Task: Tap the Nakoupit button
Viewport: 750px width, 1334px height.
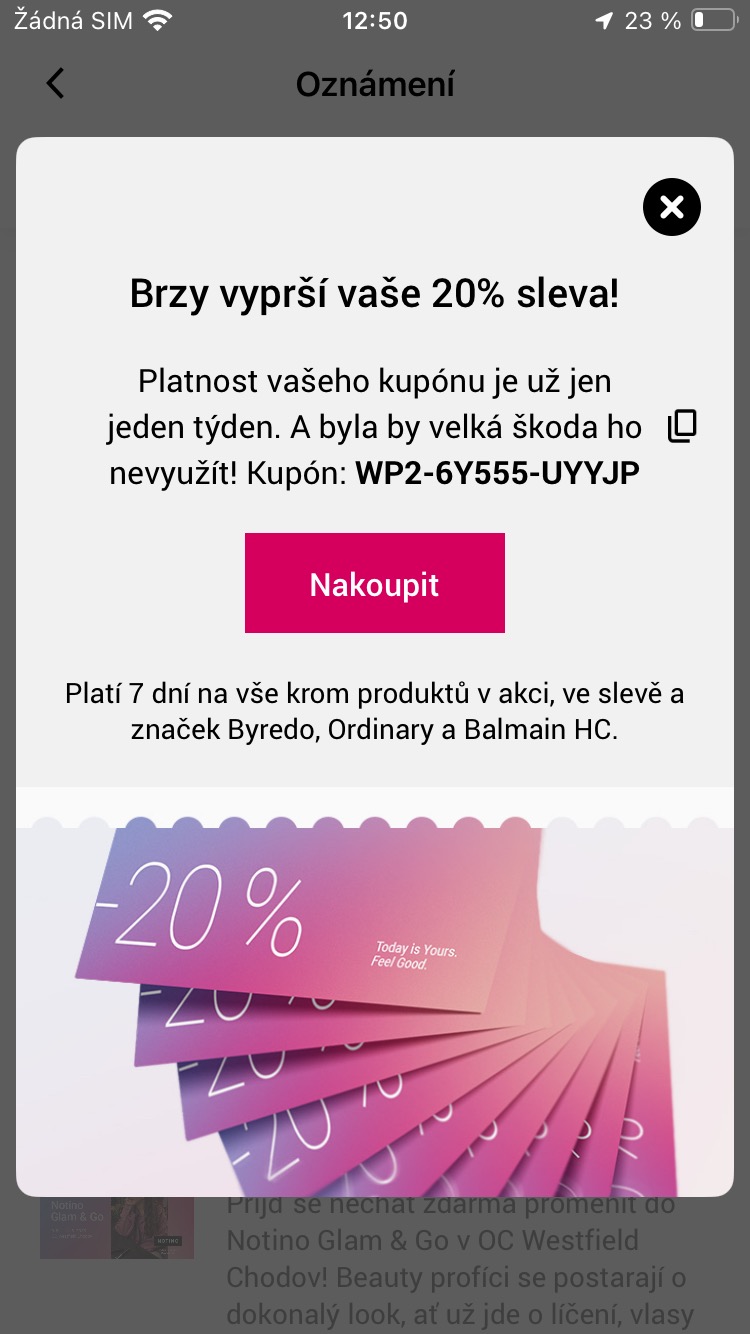Action: tap(375, 584)
